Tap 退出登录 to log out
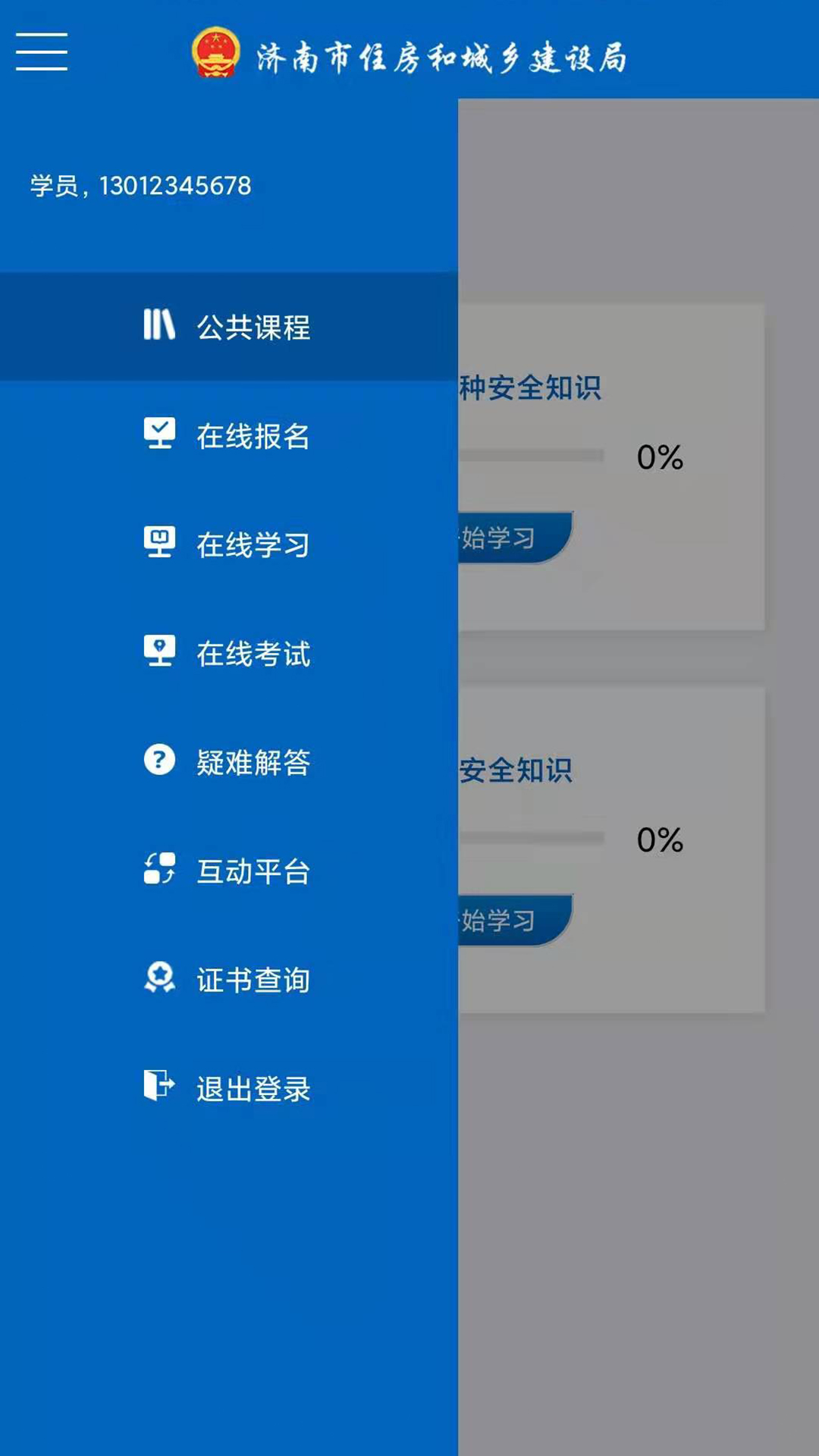 227,1088
